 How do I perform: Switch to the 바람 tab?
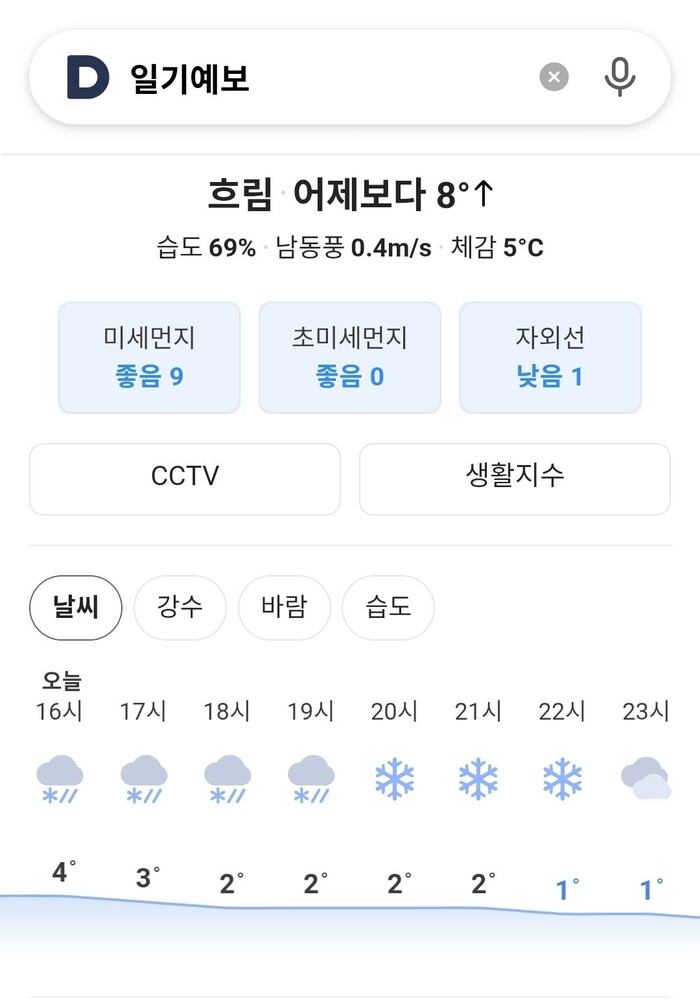(x=284, y=607)
